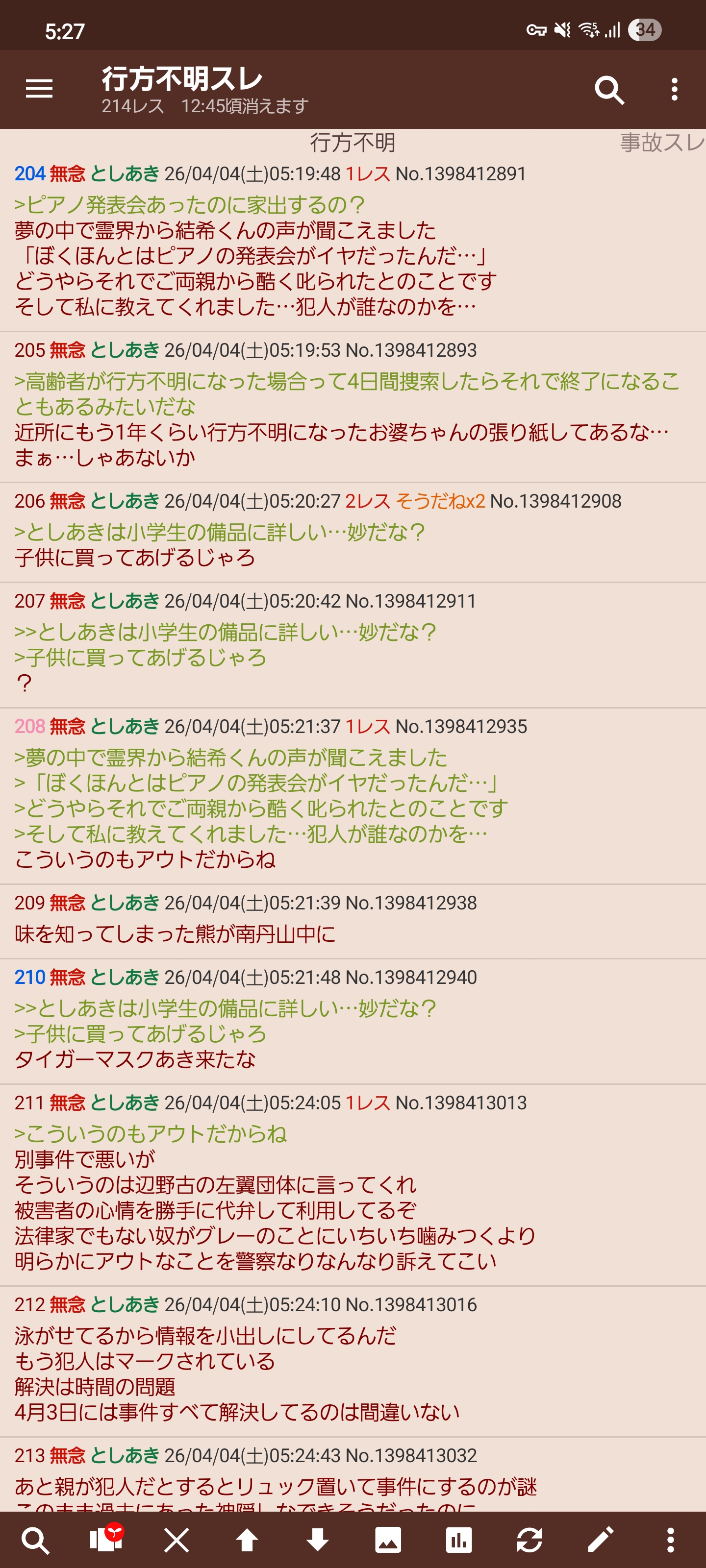Open the thread tabs list with red badge
Image resolution: width=706 pixels, height=1568 pixels.
pyautogui.click(x=106, y=1540)
